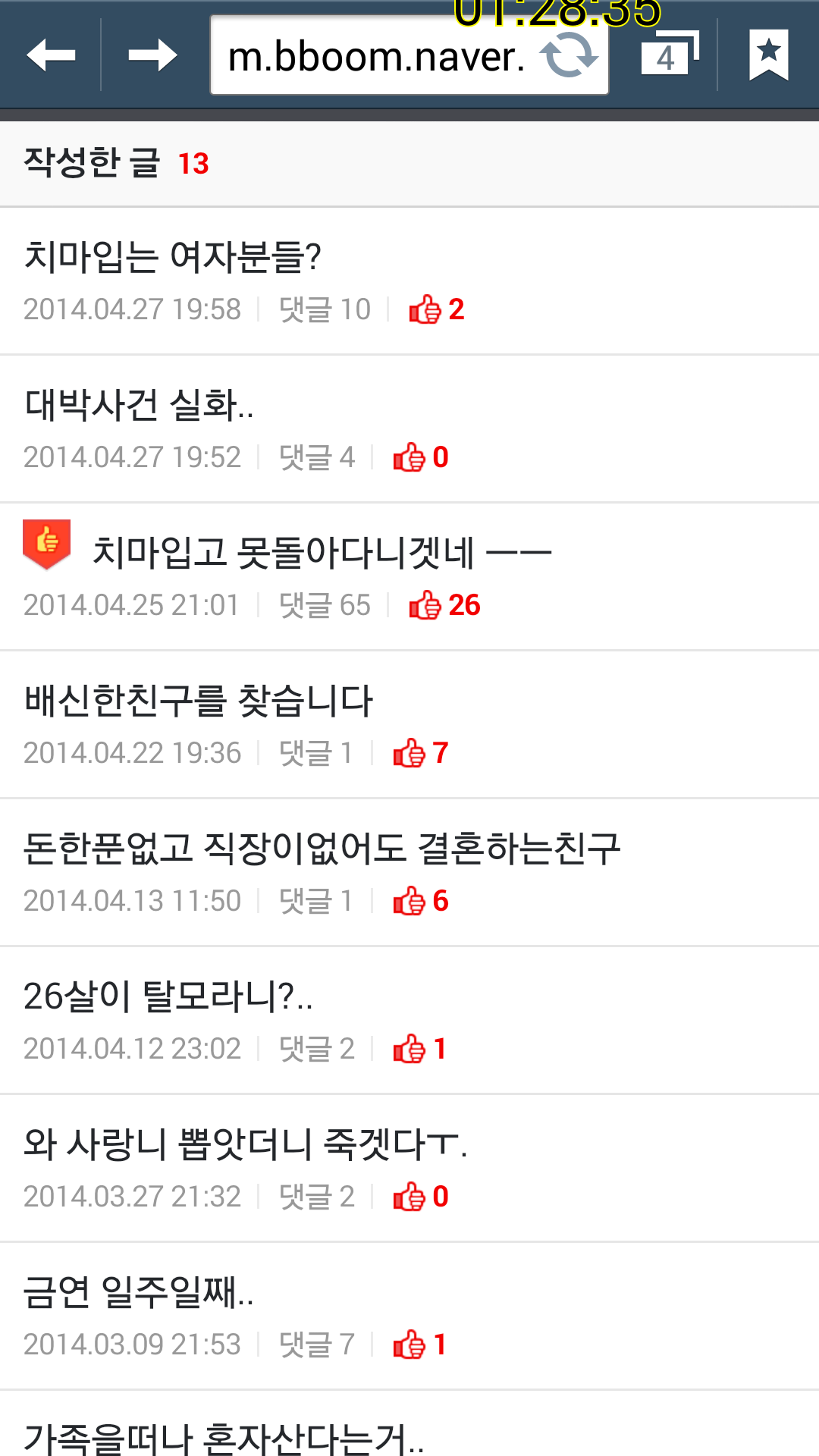The image size is (819, 1456).
Task: Click the like icon next to count 7
Action: pos(408,752)
